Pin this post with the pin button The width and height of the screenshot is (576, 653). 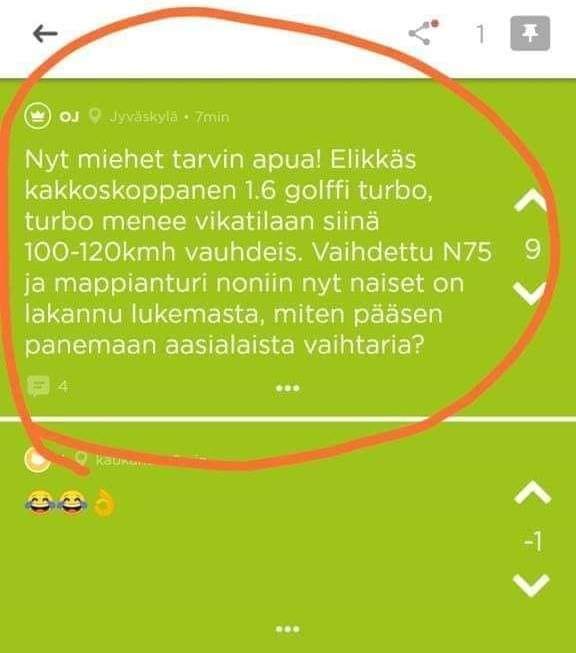pos(530,33)
